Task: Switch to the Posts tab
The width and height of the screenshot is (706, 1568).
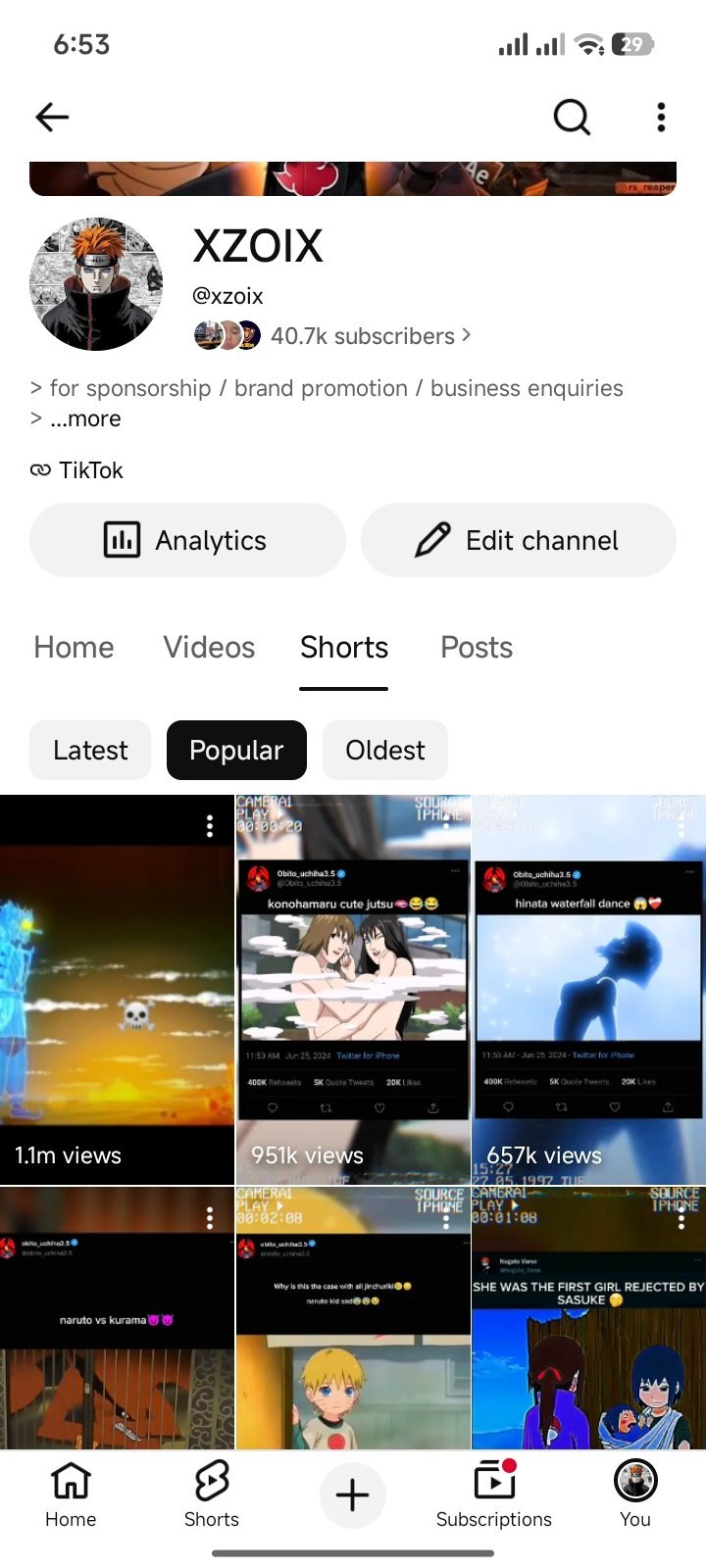Action: (x=477, y=648)
